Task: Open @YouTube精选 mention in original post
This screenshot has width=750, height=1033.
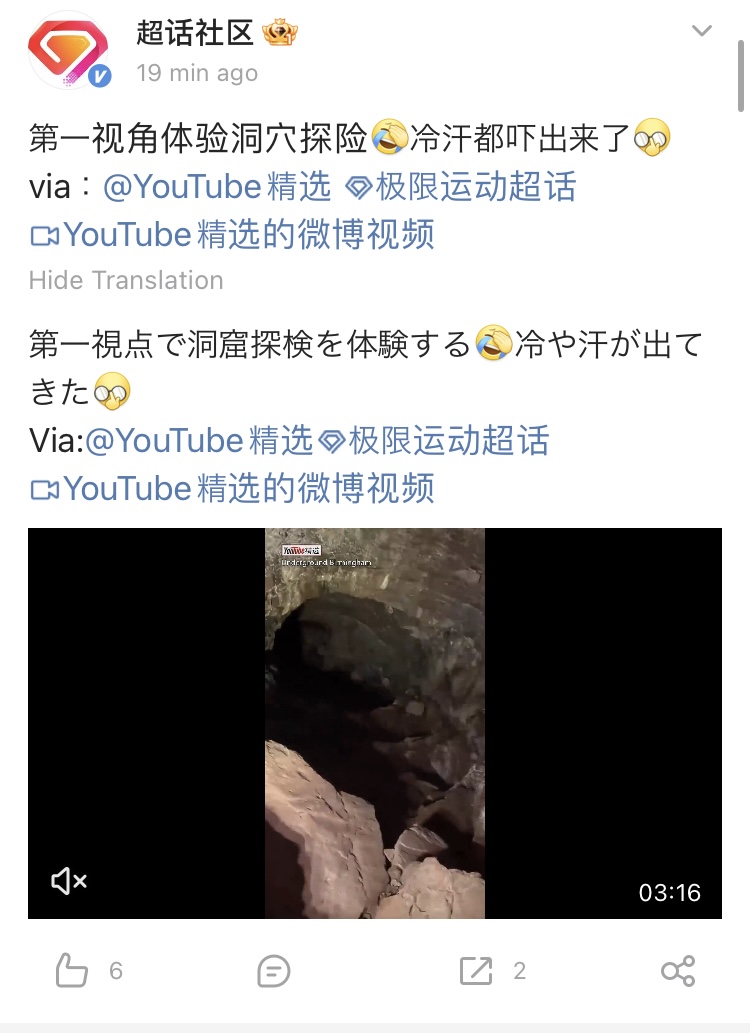Action: pos(216,187)
